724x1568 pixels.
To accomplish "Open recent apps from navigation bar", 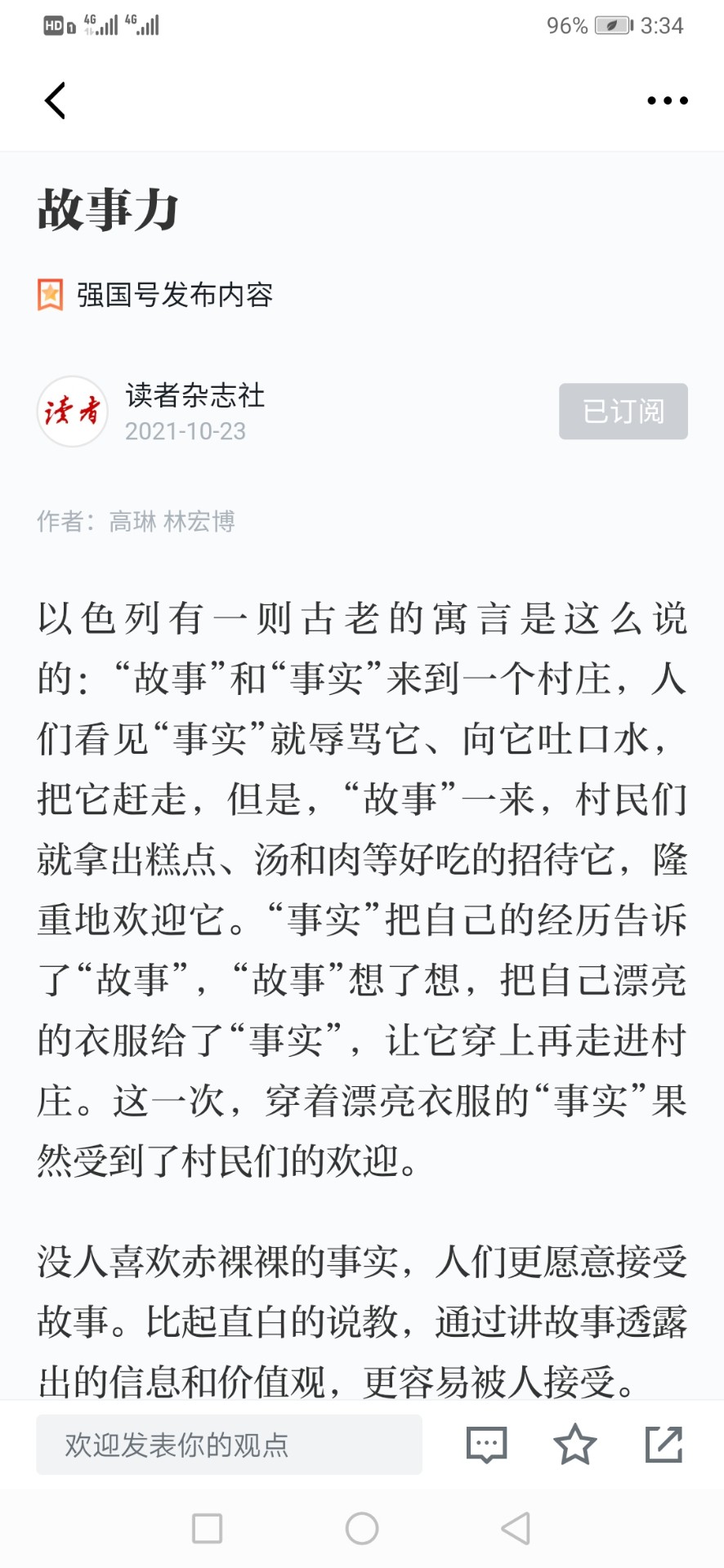I will [x=207, y=1528].
